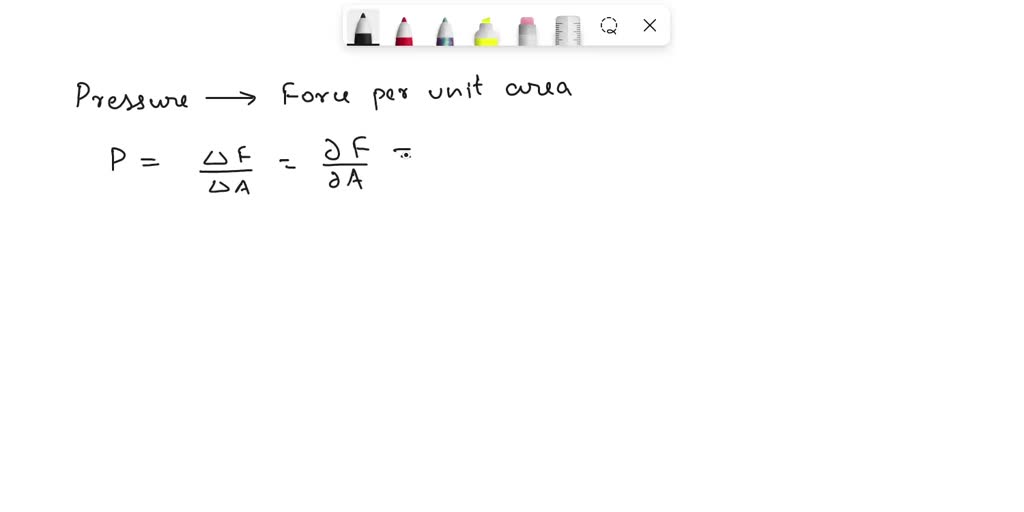Open the ruler tool
The width and height of the screenshot is (1024, 512).
point(568,30)
